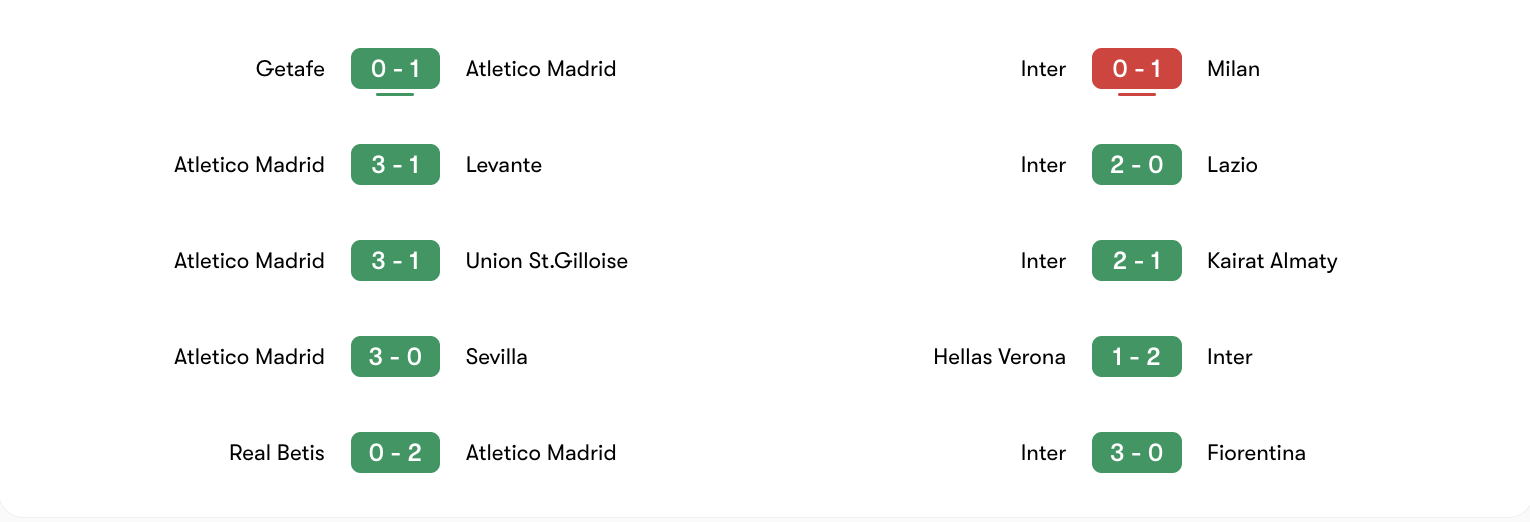
Task: View the Hellas Verona vs Inter 1-2 result
Action: tap(1136, 357)
